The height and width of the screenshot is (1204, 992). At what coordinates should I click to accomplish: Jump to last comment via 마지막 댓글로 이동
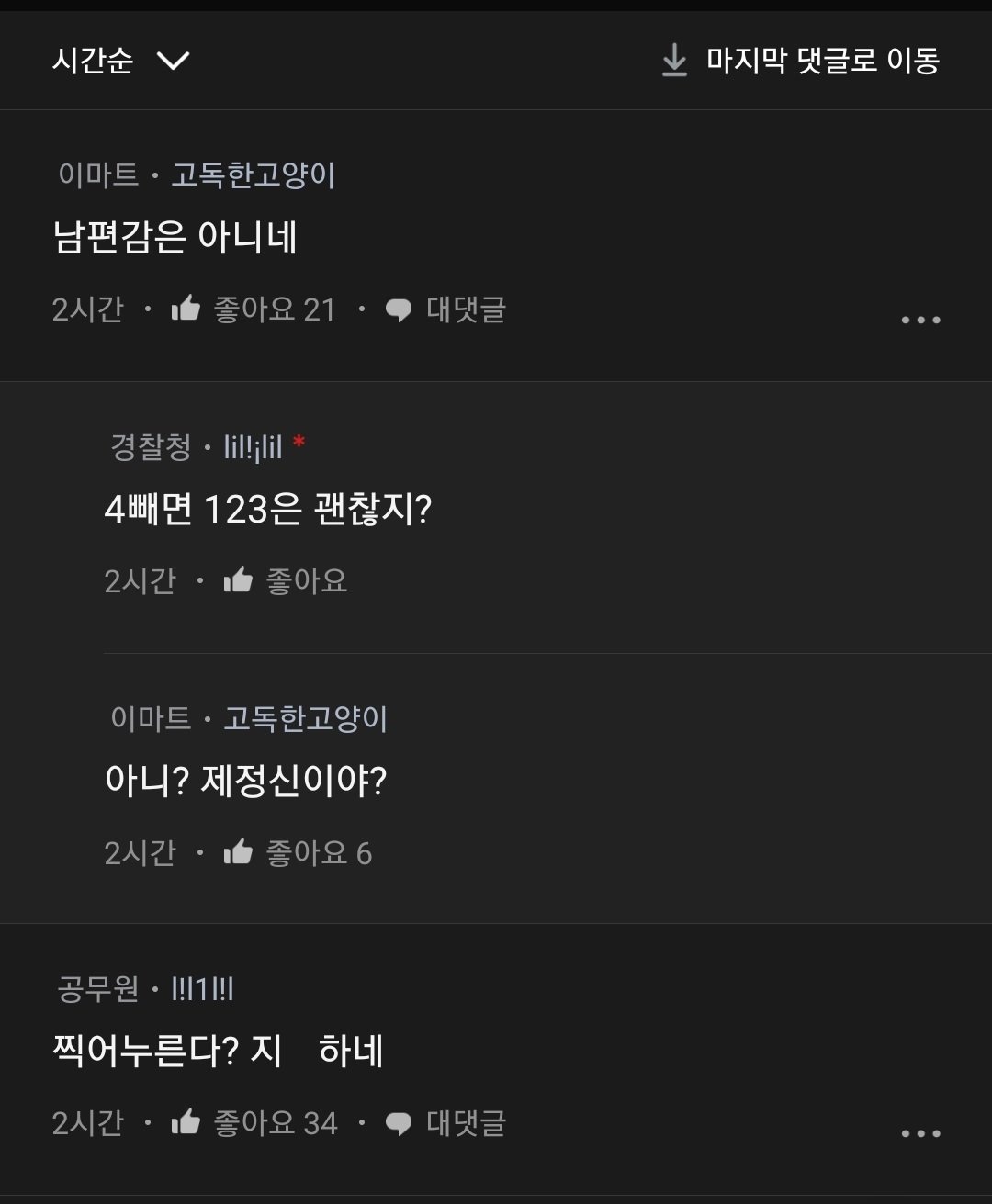[800, 61]
